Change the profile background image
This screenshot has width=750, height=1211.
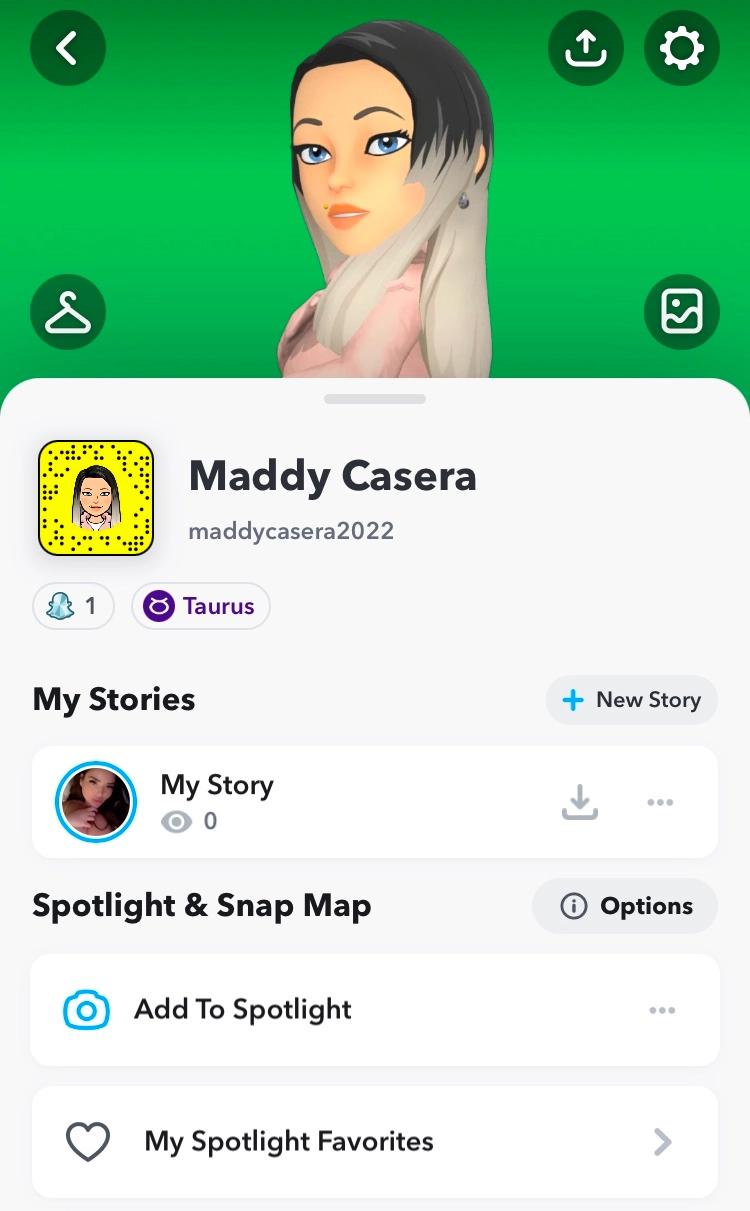tap(681, 311)
